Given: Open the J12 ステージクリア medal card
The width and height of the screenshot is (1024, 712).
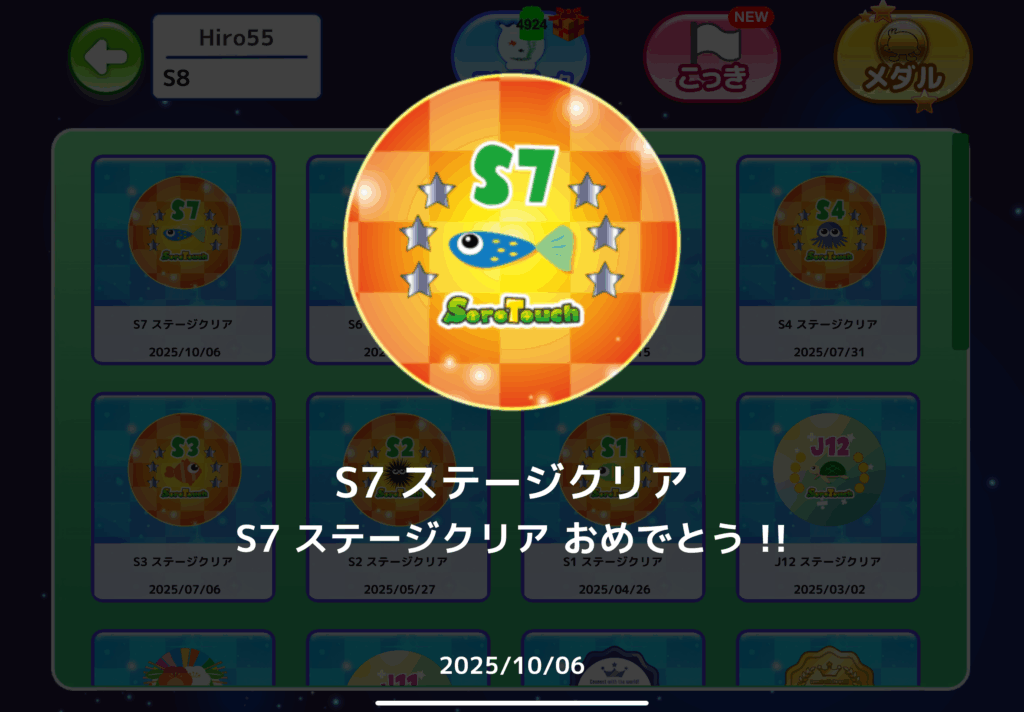Looking at the screenshot, I should 828,497.
